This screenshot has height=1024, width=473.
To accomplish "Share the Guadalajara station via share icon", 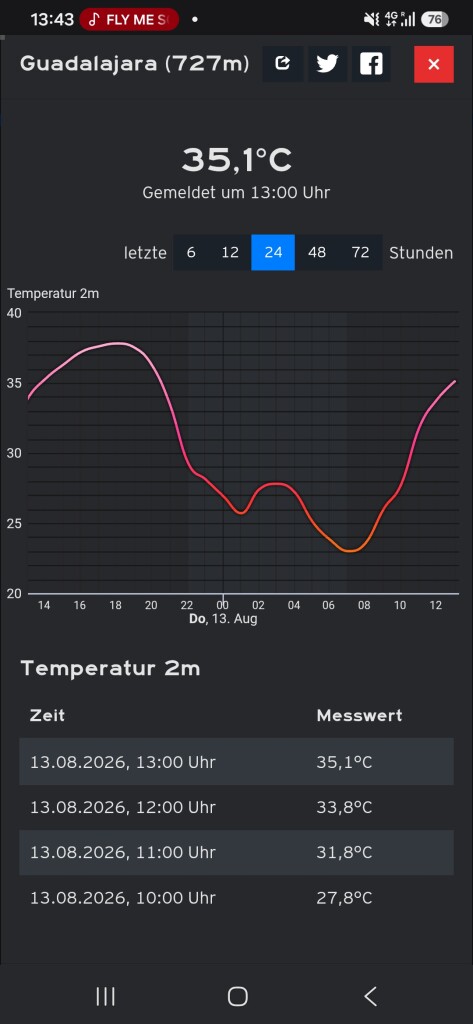I will pyautogui.click(x=283, y=64).
